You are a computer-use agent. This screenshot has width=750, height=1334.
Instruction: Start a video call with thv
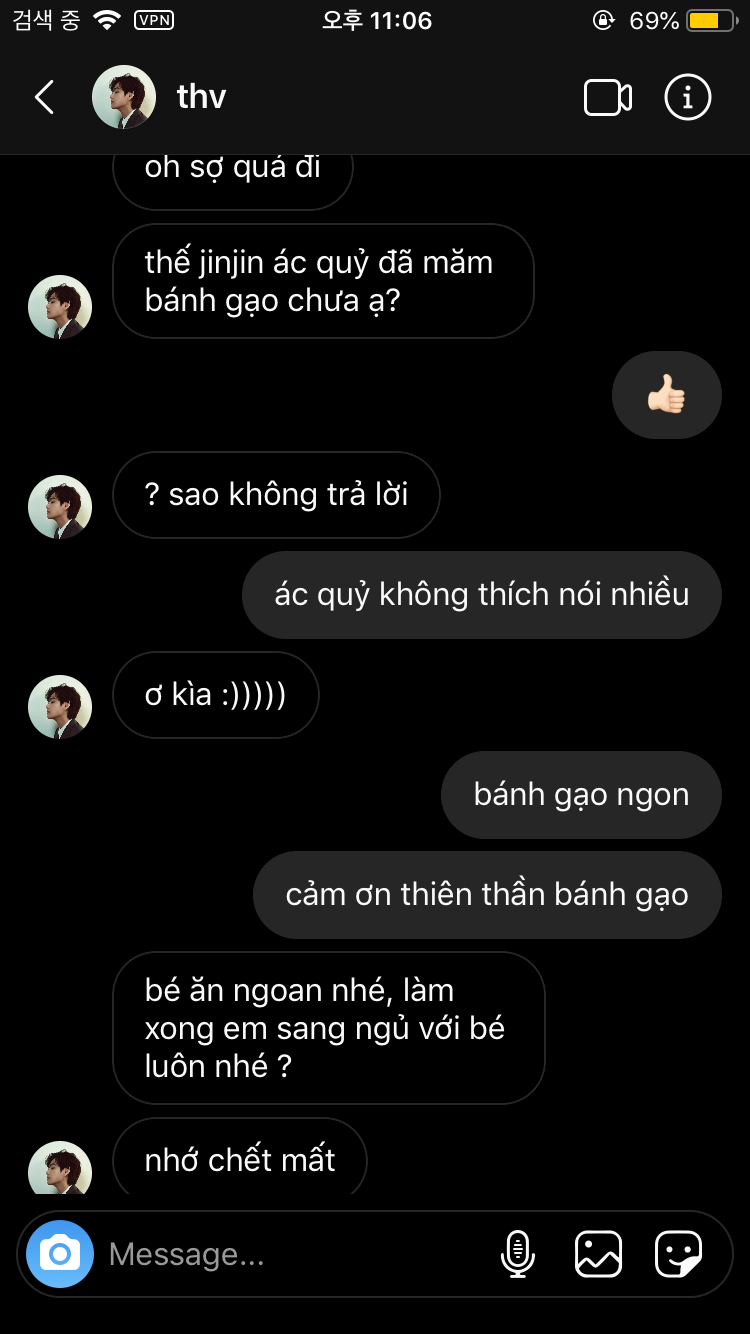(607, 97)
